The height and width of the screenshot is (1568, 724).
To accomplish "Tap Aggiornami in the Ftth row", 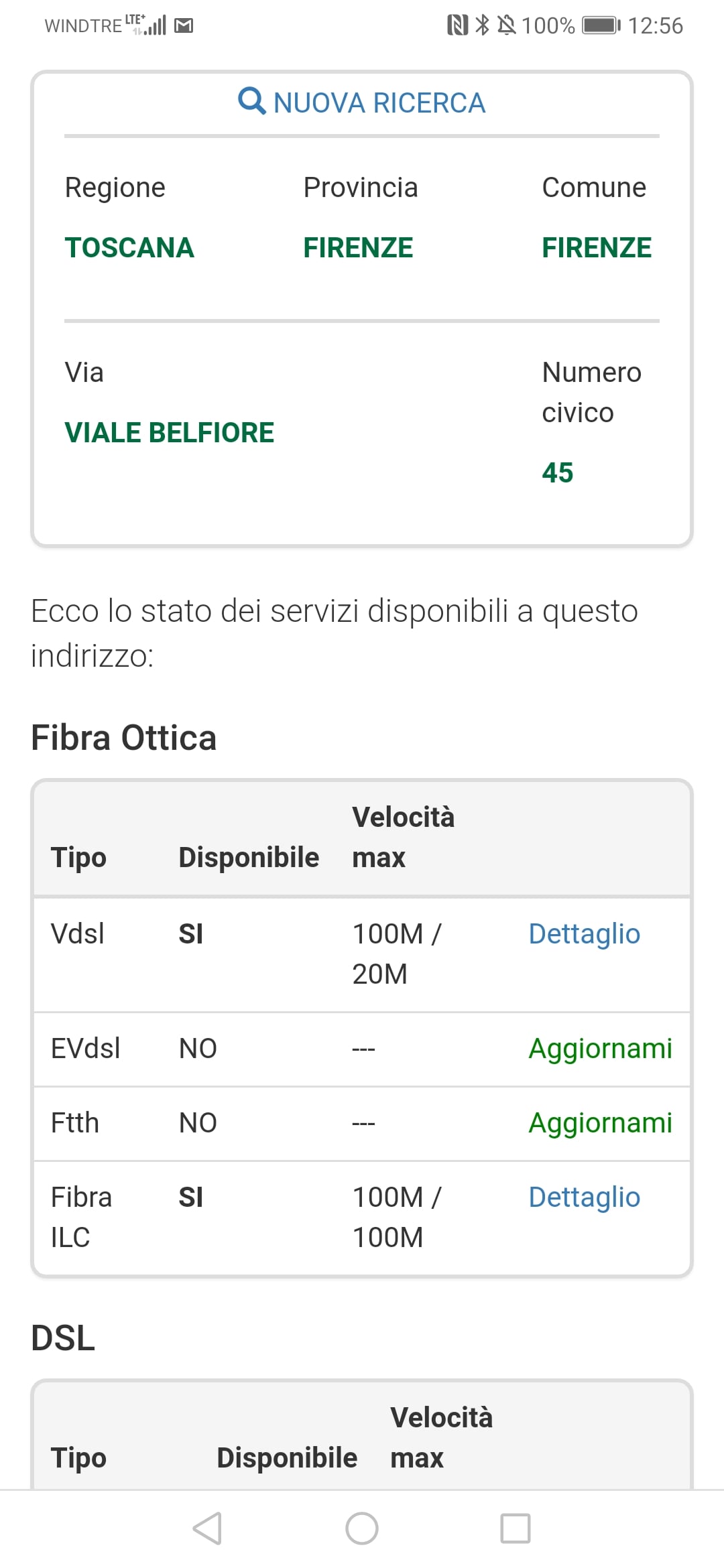I will (x=600, y=1123).
